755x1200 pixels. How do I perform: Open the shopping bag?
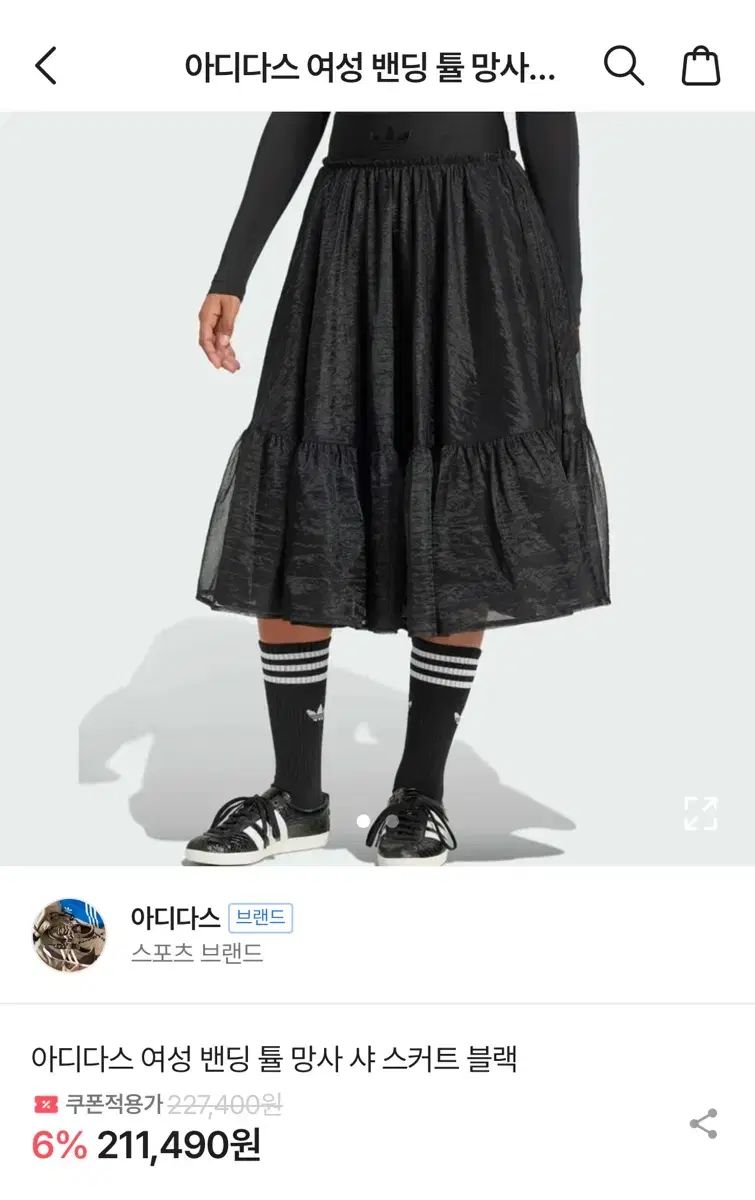pyautogui.click(x=701, y=66)
